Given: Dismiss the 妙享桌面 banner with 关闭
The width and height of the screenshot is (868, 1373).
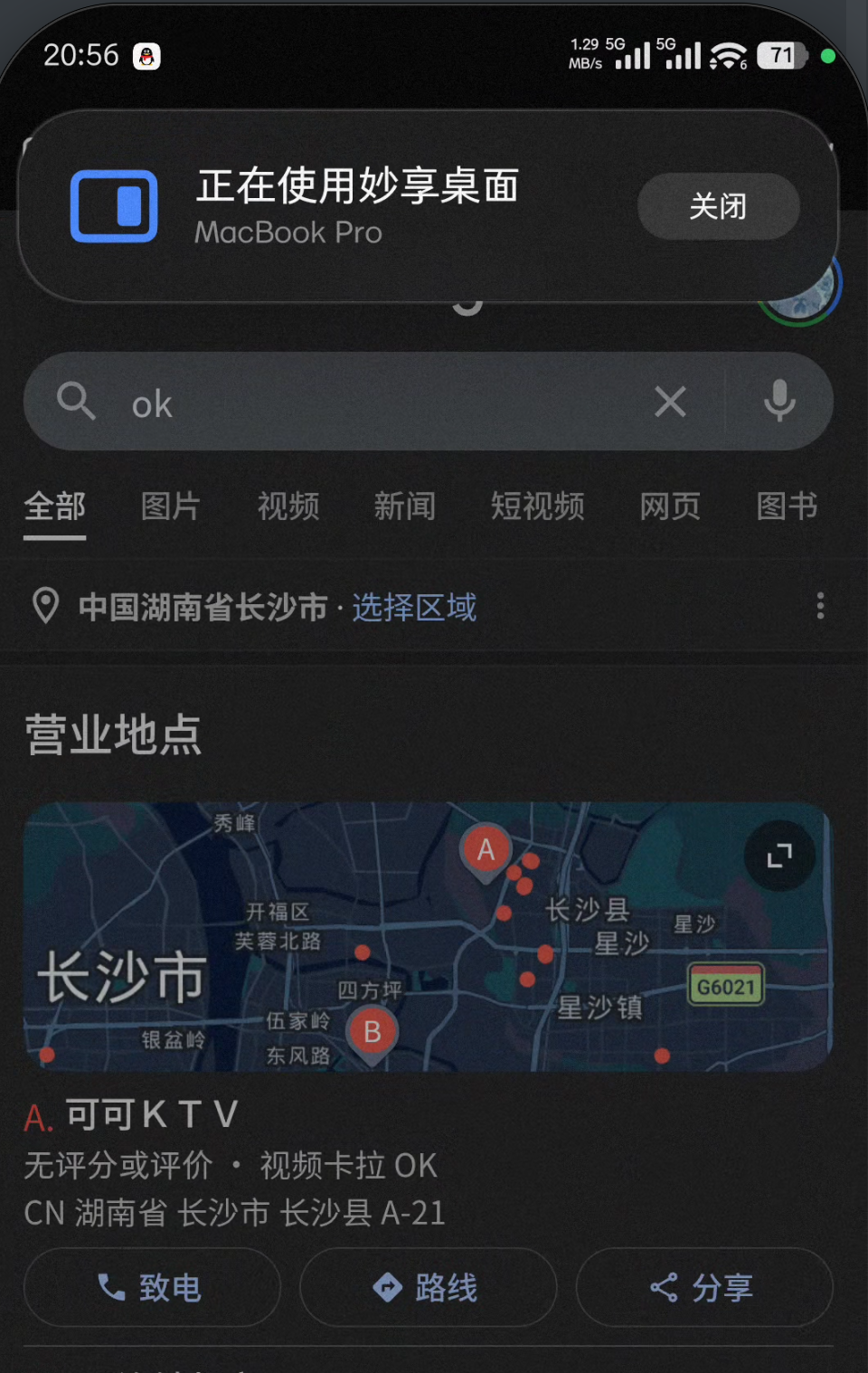Looking at the screenshot, I should click(718, 206).
